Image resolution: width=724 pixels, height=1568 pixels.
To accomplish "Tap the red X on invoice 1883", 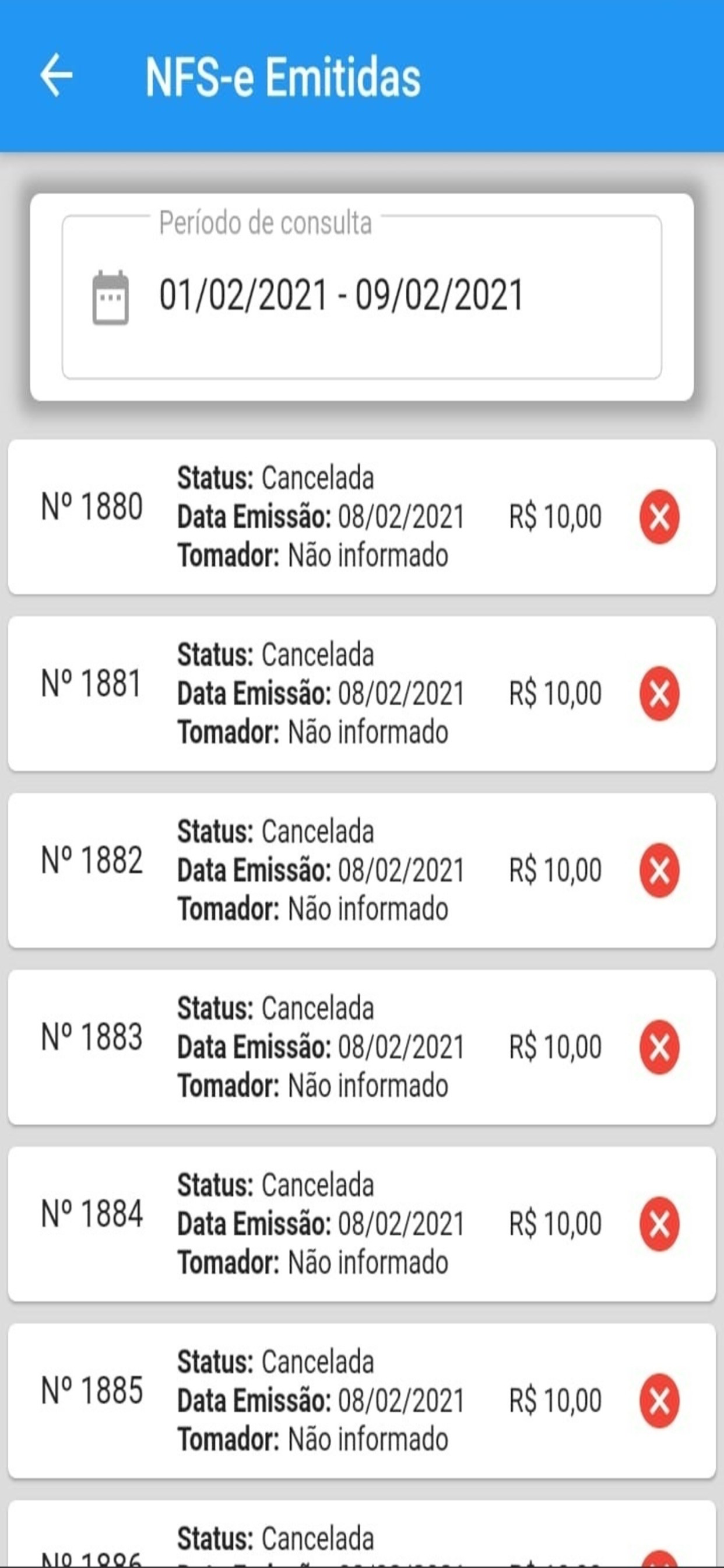I will pos(659,1047).
